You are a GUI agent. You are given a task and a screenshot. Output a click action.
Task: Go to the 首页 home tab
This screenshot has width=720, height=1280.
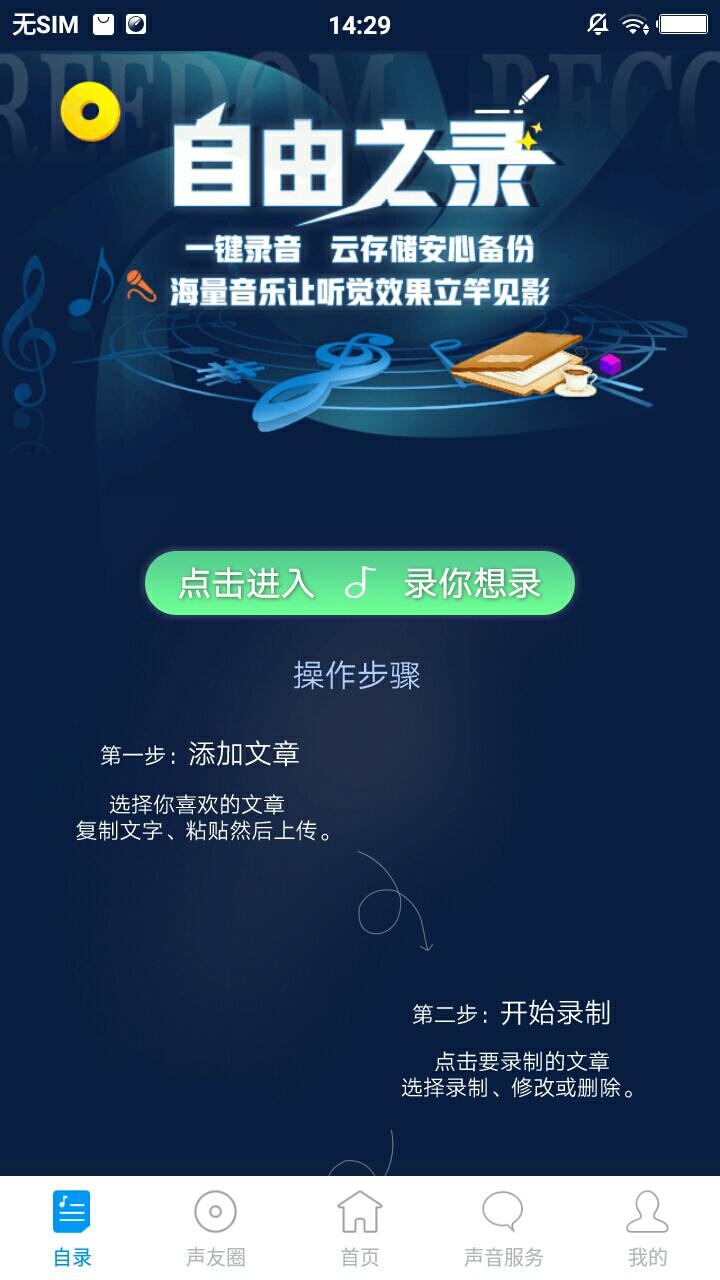click(360, 1228)
